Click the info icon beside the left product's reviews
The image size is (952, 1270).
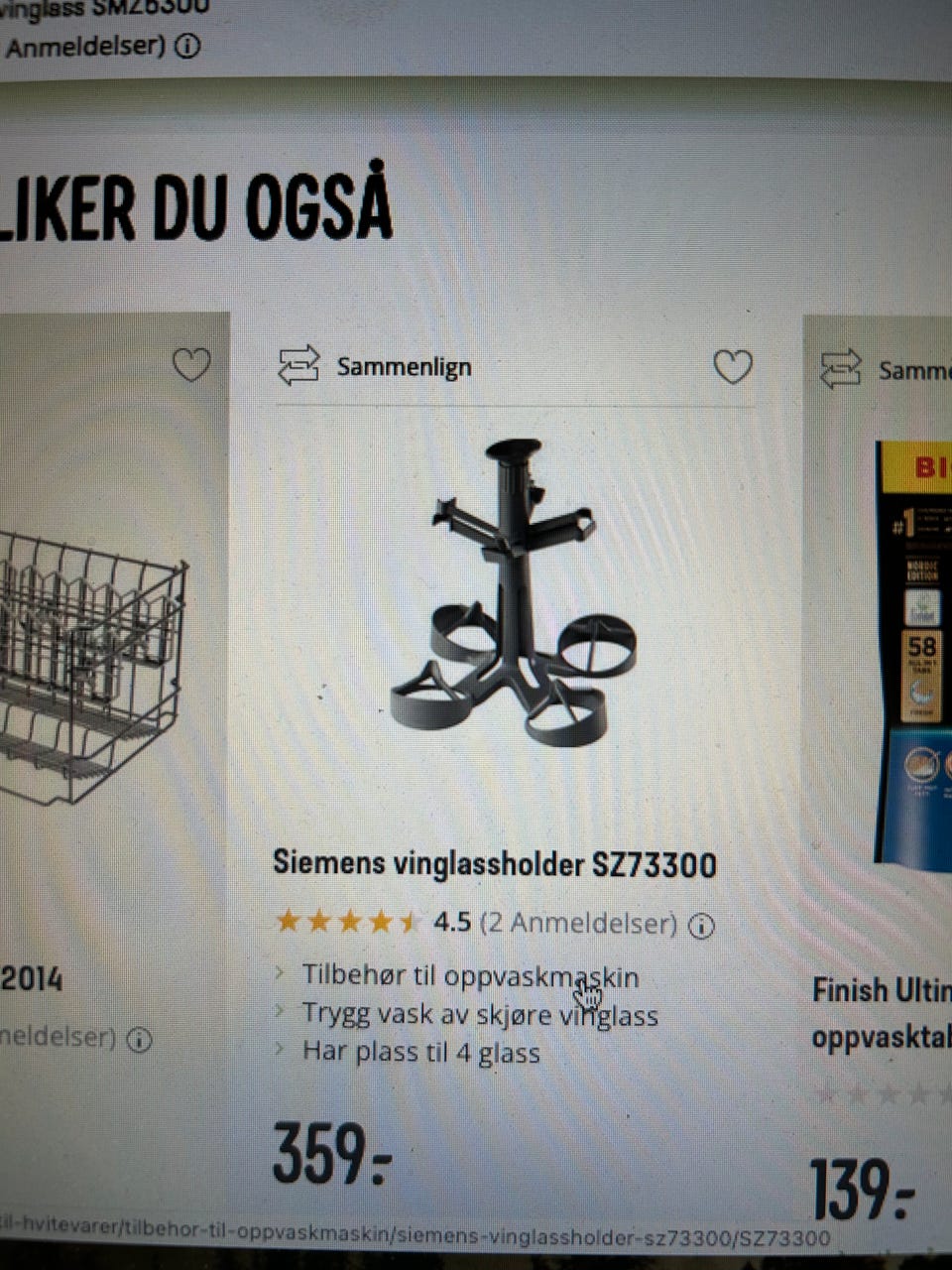(139, 1040)
